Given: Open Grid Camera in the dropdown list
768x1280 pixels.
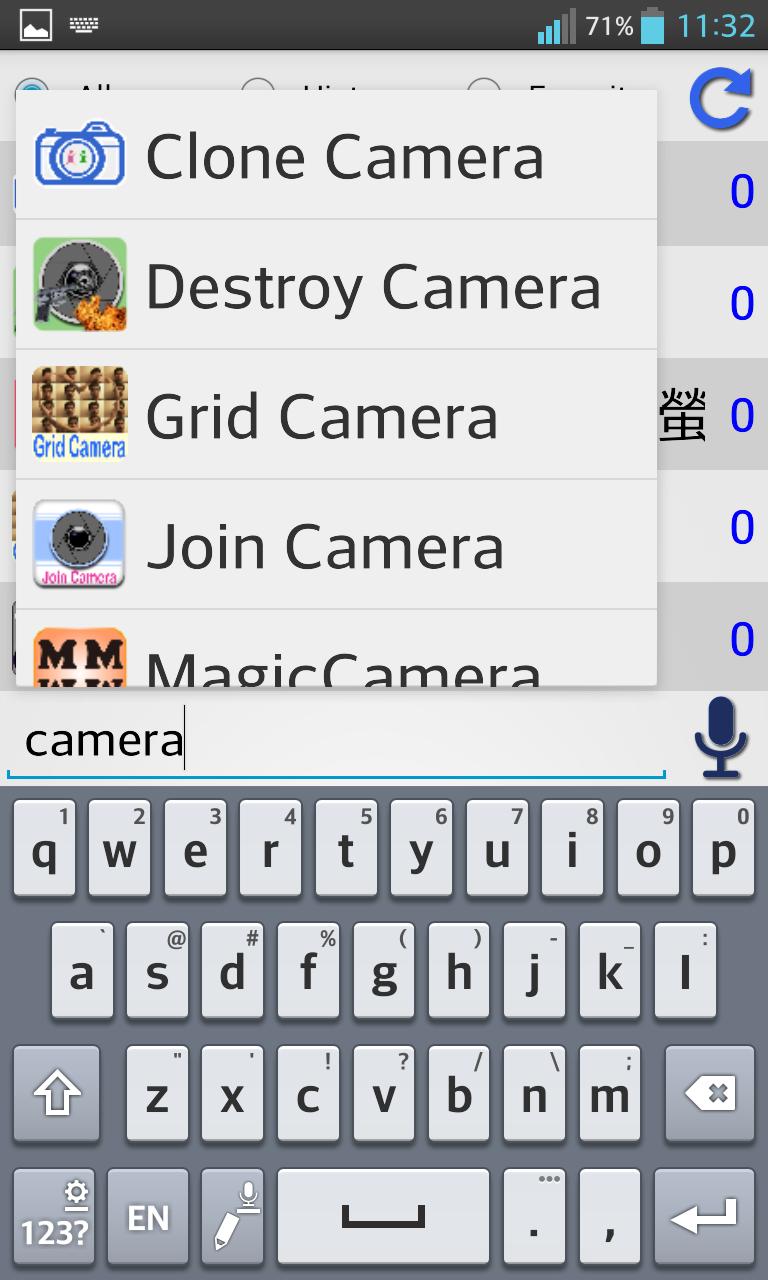Looking at the screenshot, I should pos(336,415).
